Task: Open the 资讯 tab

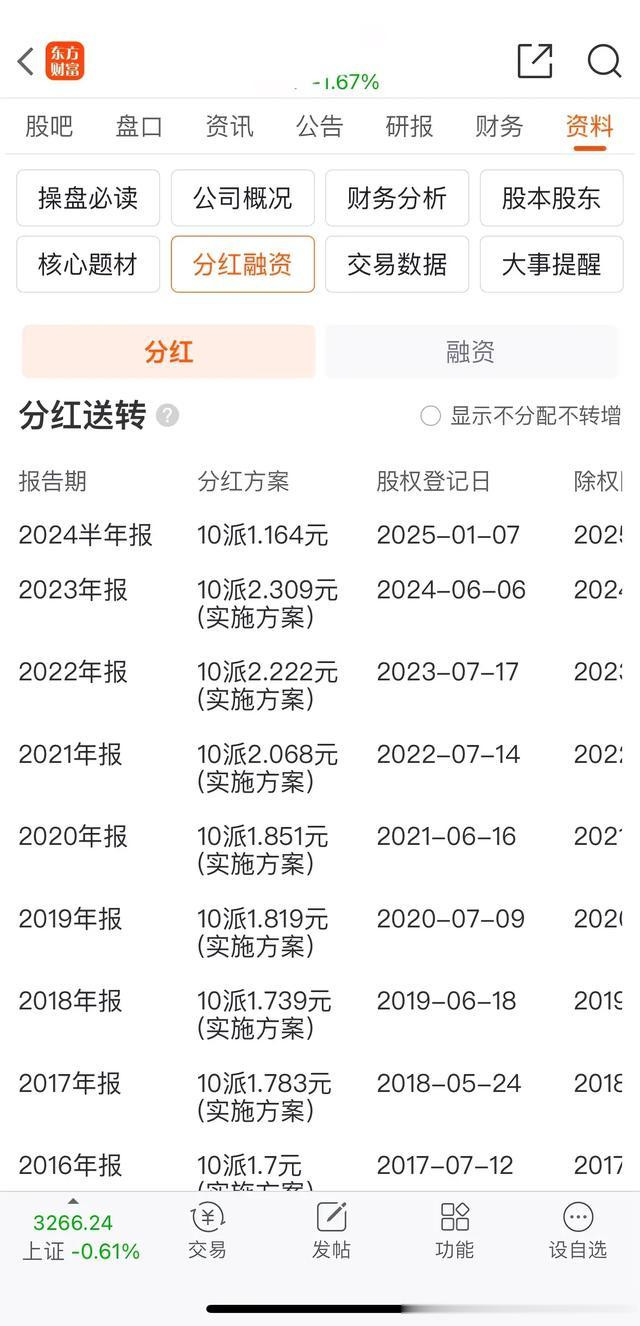Action: (229, 126)
